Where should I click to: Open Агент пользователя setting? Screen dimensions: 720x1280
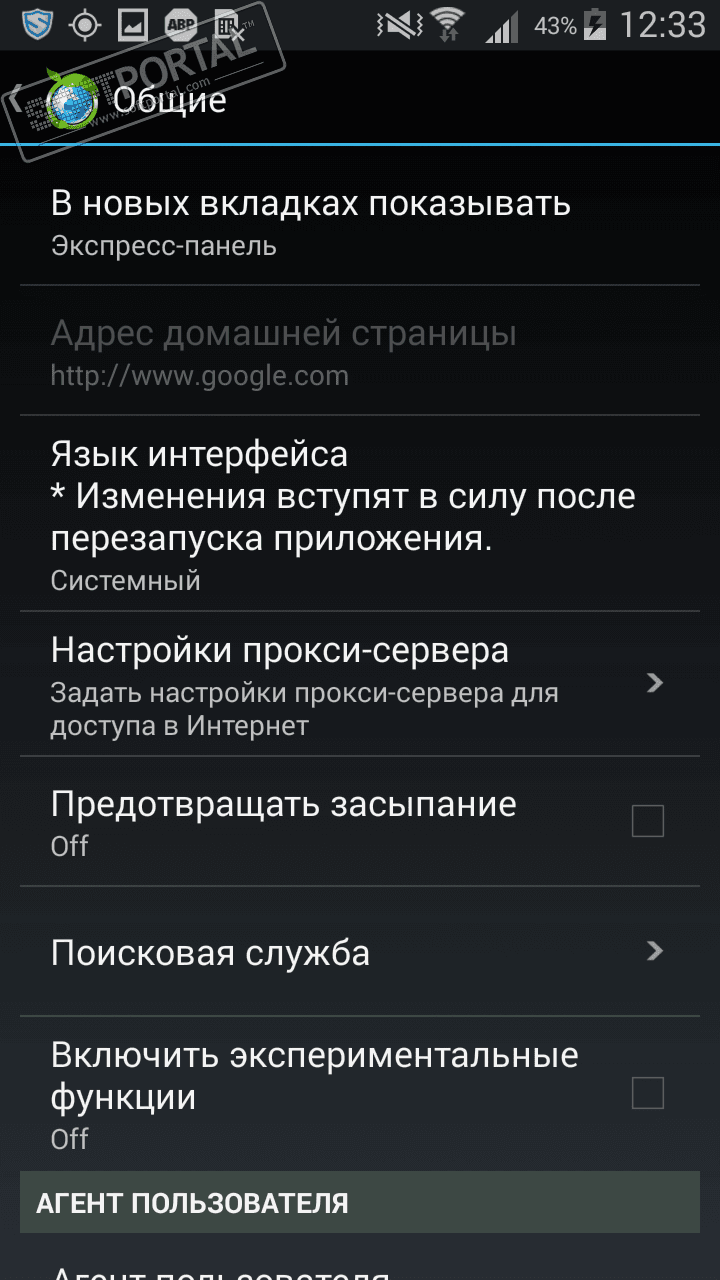click(x=220, y=1268)
